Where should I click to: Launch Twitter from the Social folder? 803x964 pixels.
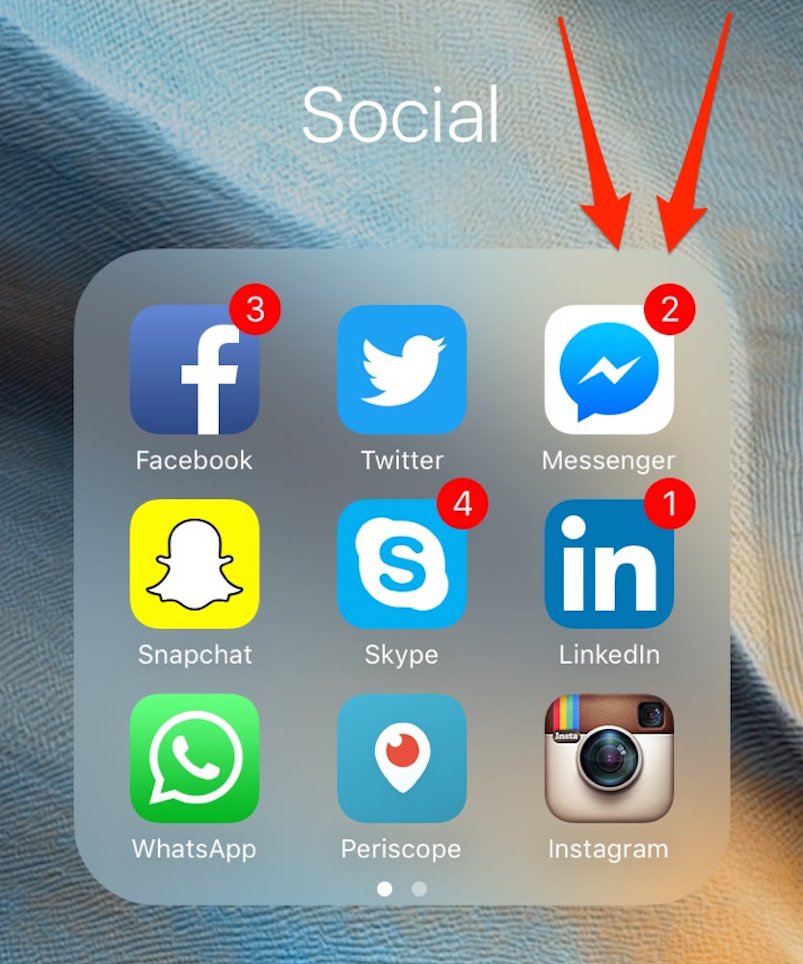[x=401, y=369]
